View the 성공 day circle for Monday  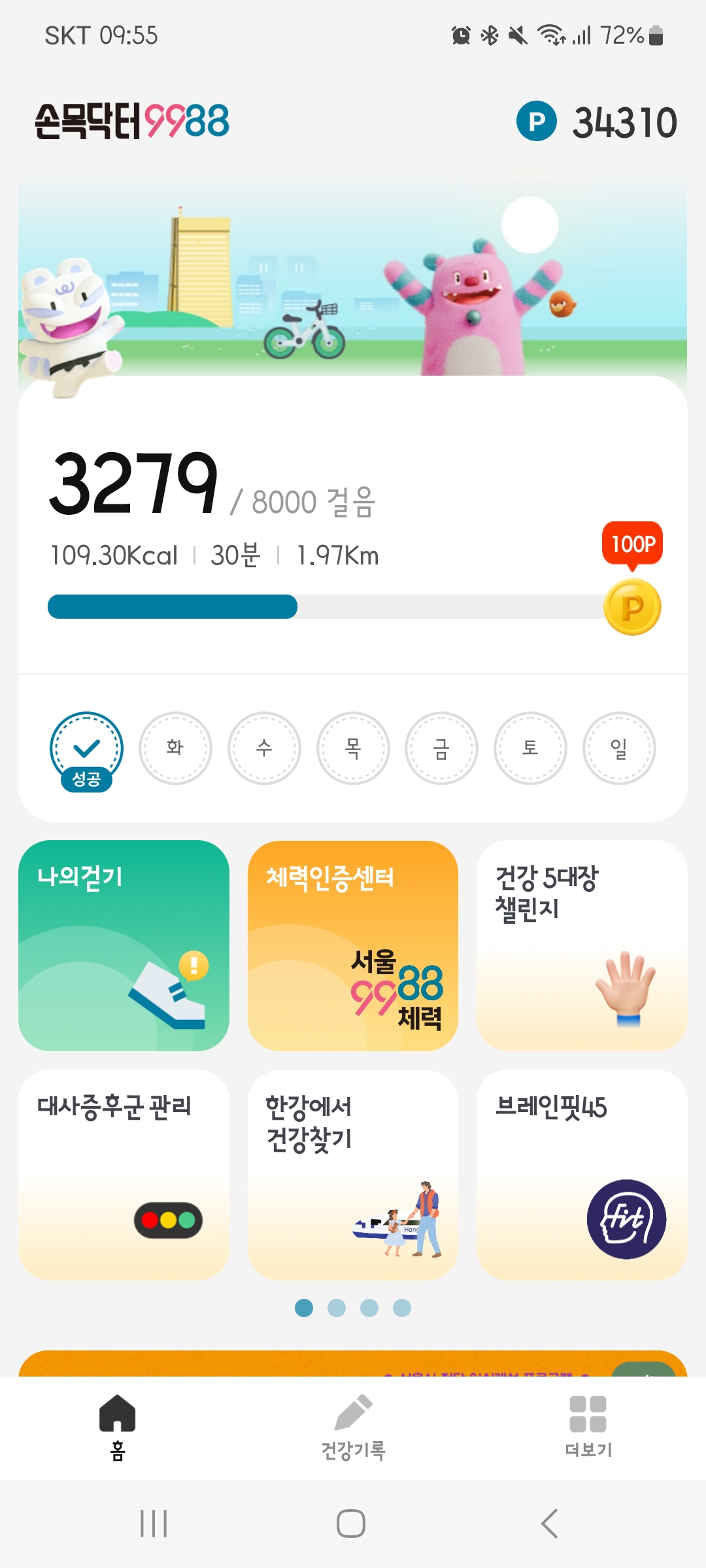86,749
